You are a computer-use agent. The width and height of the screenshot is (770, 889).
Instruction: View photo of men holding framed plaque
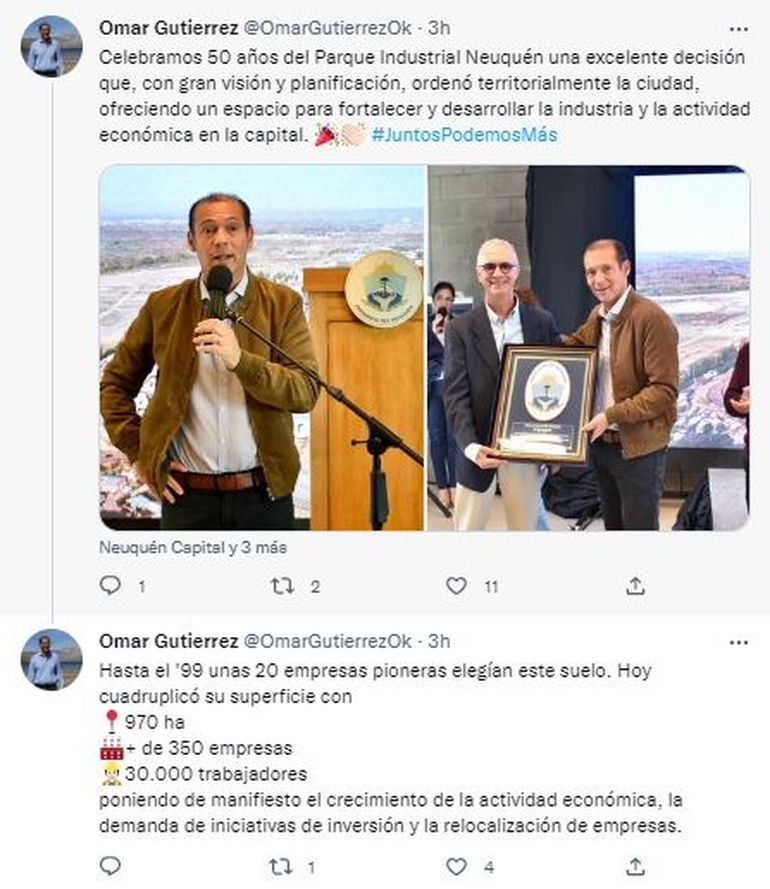pos(588,347)
